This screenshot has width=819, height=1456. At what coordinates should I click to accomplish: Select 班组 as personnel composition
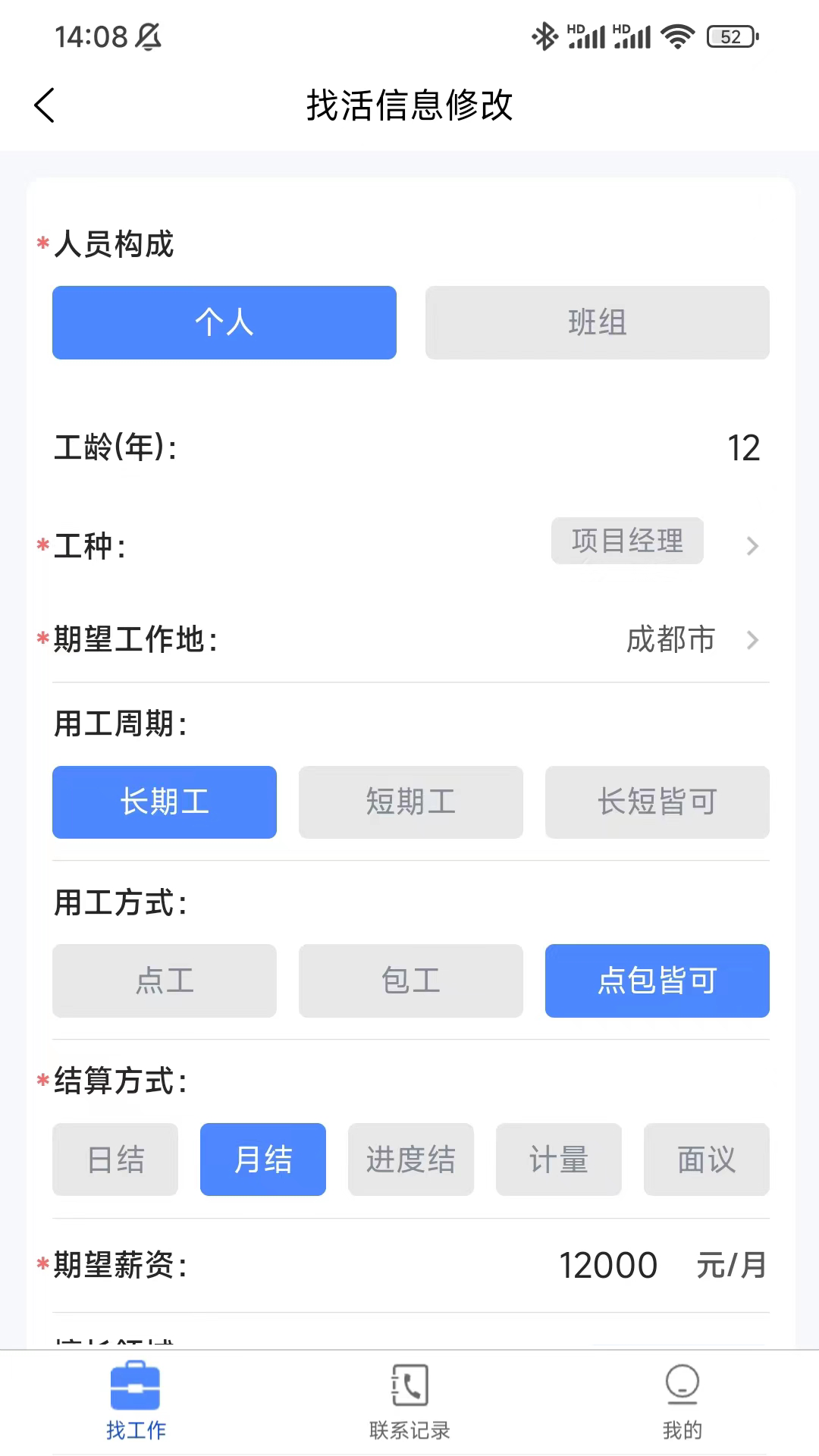point(598,322)
